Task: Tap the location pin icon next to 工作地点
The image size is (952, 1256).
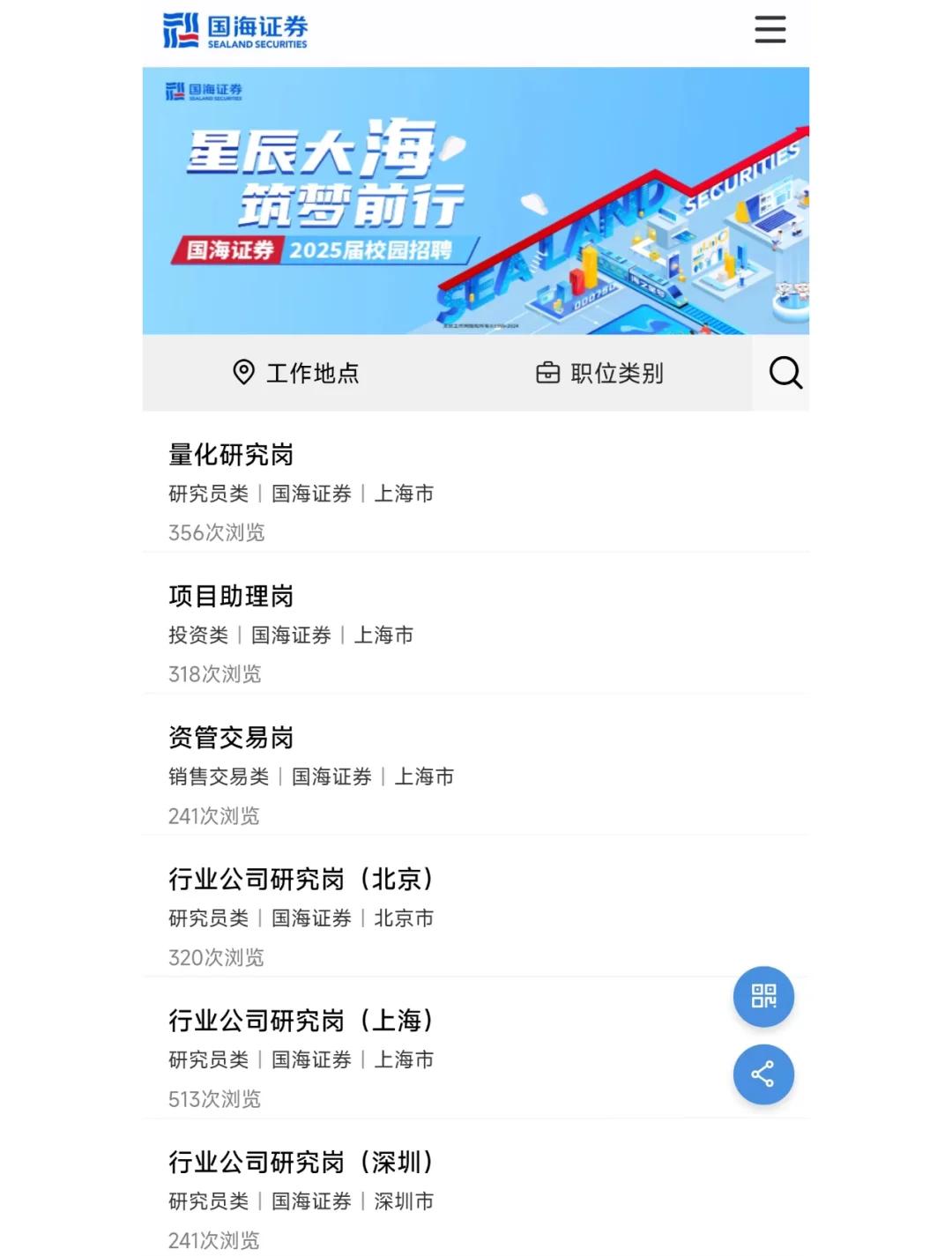Action: 244,372
